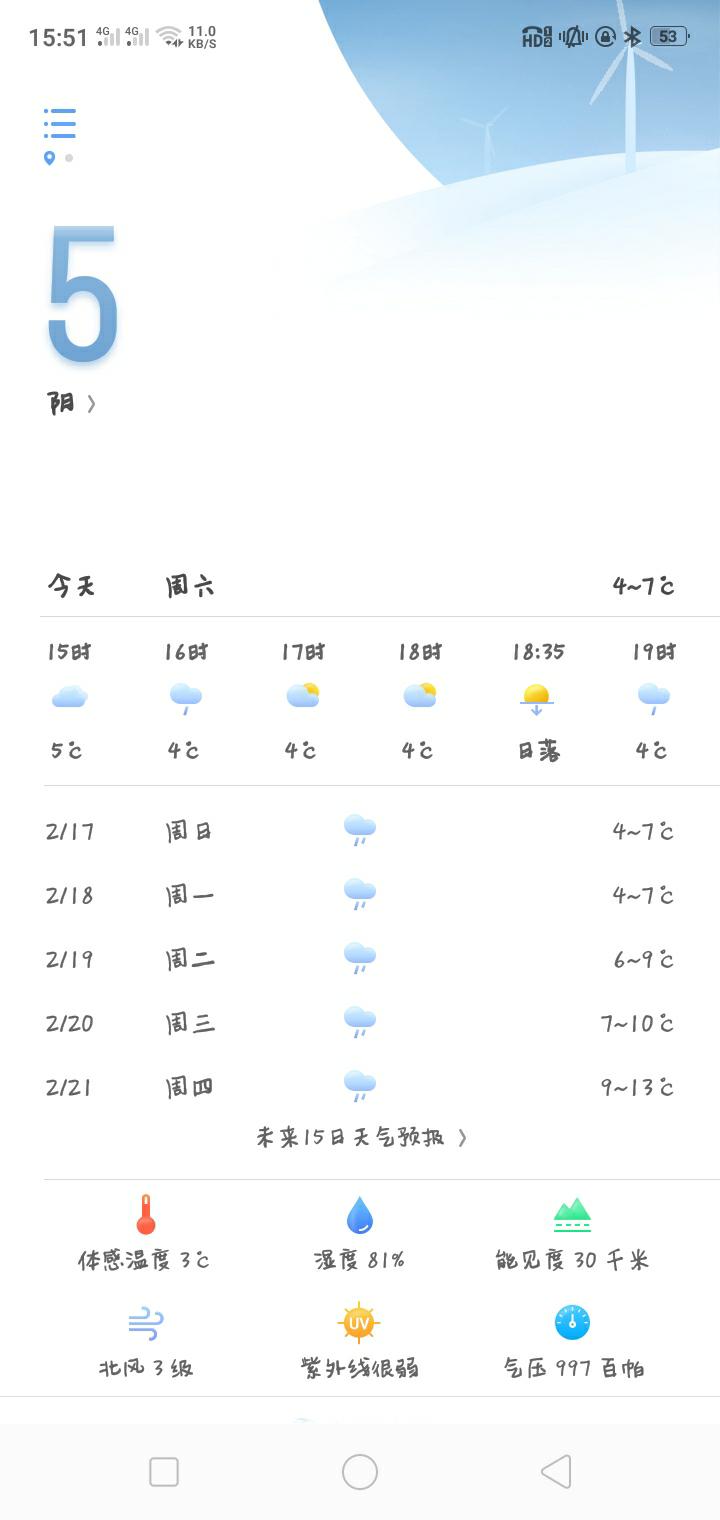Open the city list menu icon
The image size is (720, 1520).
coord(60,123)
